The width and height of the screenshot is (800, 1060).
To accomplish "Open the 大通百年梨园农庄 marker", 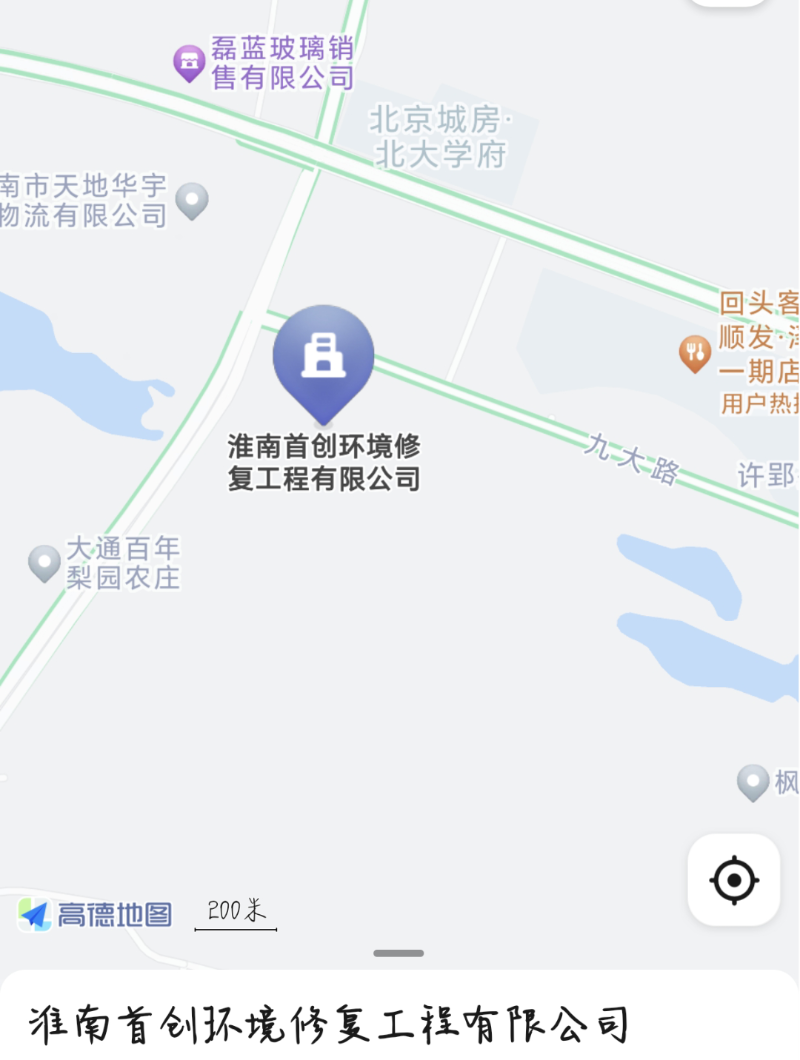I will pyautogui.click(x=45, y=563).
